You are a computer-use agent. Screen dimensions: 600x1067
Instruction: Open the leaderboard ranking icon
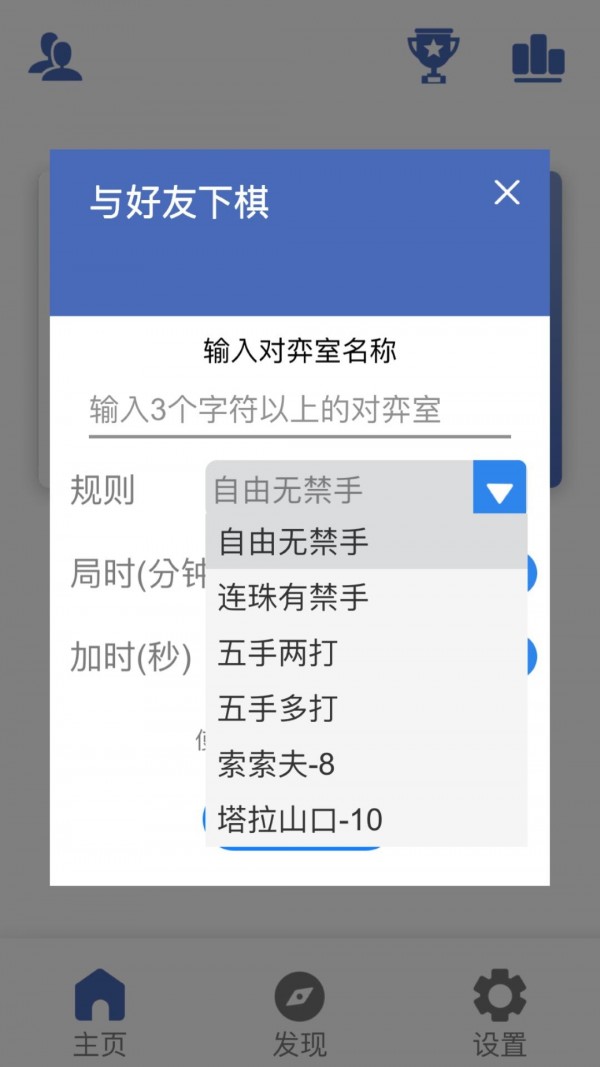[538, 57]
